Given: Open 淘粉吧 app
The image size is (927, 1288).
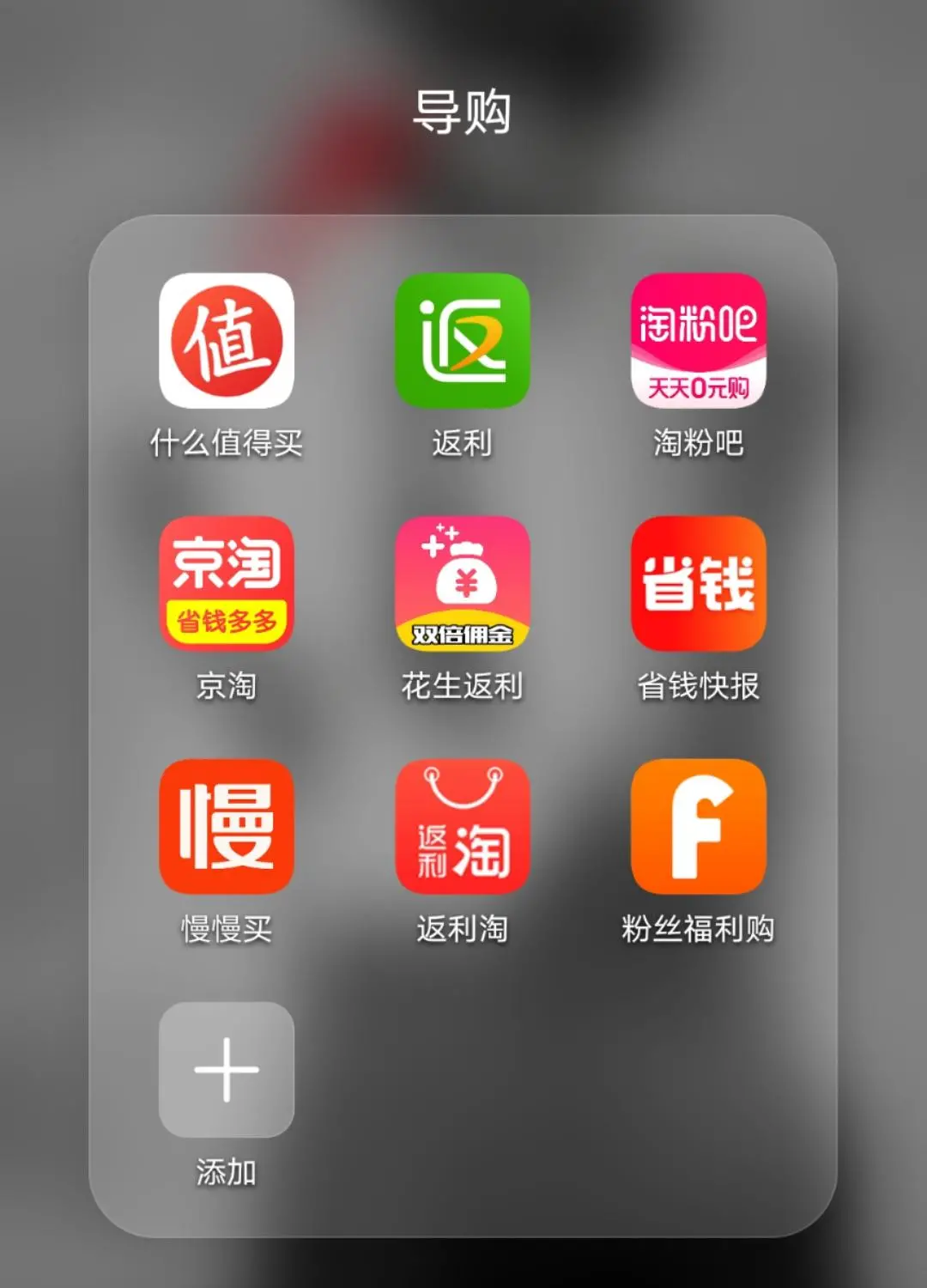Looking at the screenshot, I should pyautogui.click(x=698, y=341).
